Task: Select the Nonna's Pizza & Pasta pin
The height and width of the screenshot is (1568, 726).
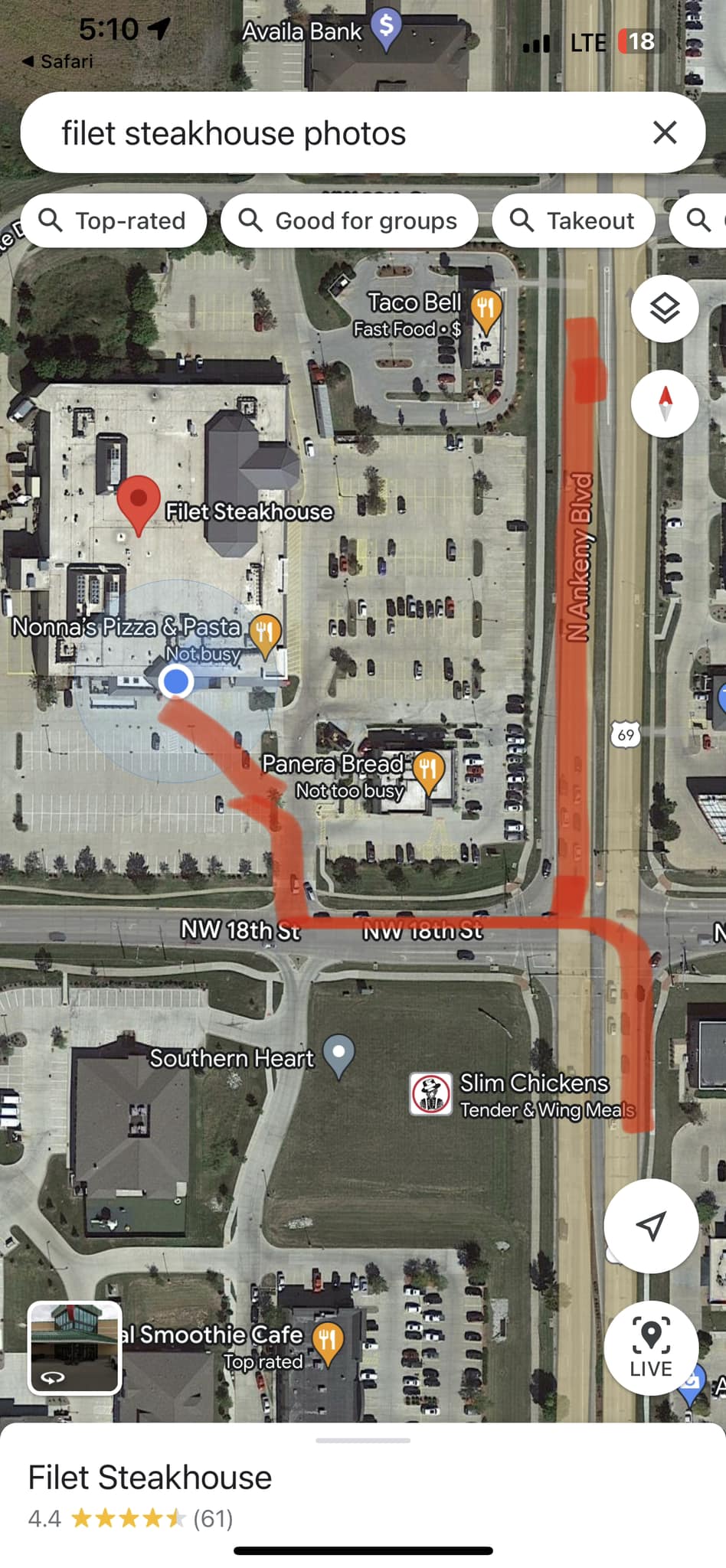Action: 265,634
